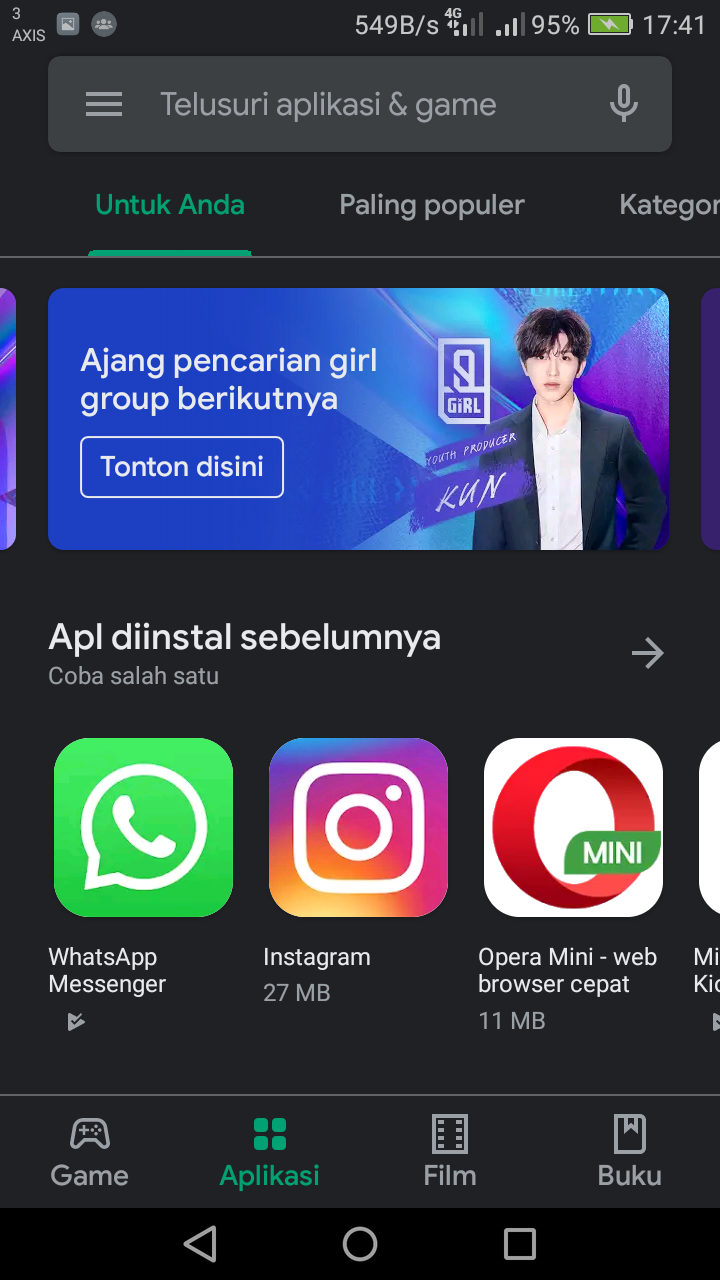720x1280 pixels.
Task: Tap the Tonton disini button
Action: 182,467
